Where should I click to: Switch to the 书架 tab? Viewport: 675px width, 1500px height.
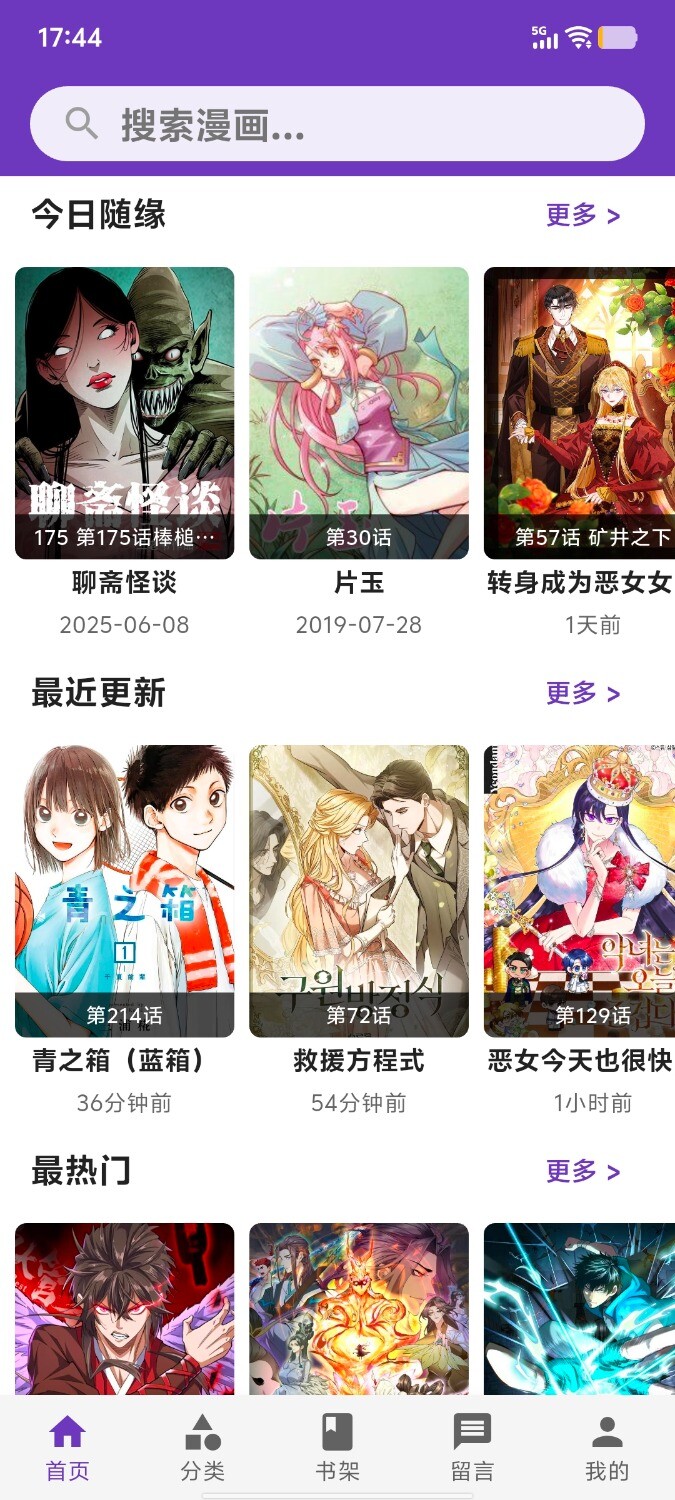tap(337, 1448)
